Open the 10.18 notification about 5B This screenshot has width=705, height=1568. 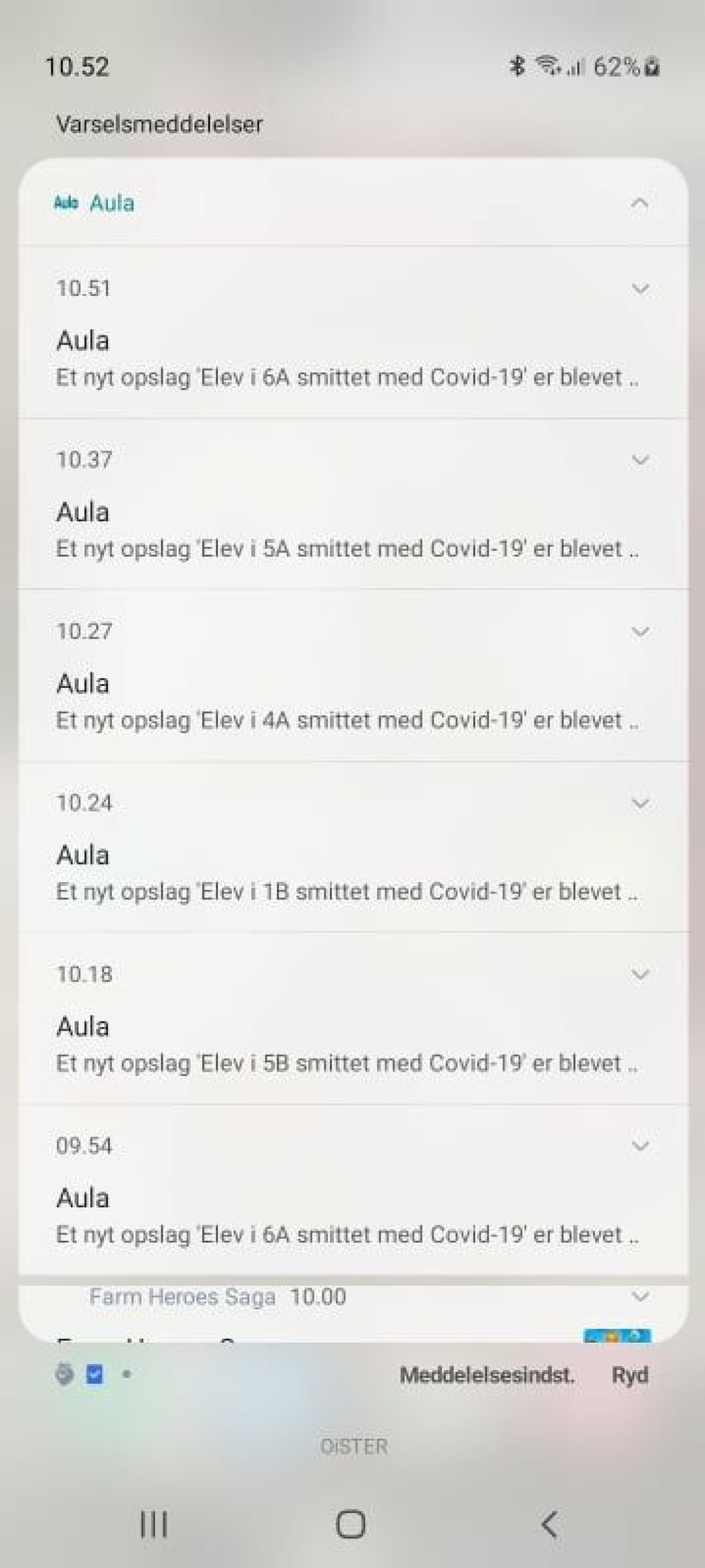(x=353, y=1019)
